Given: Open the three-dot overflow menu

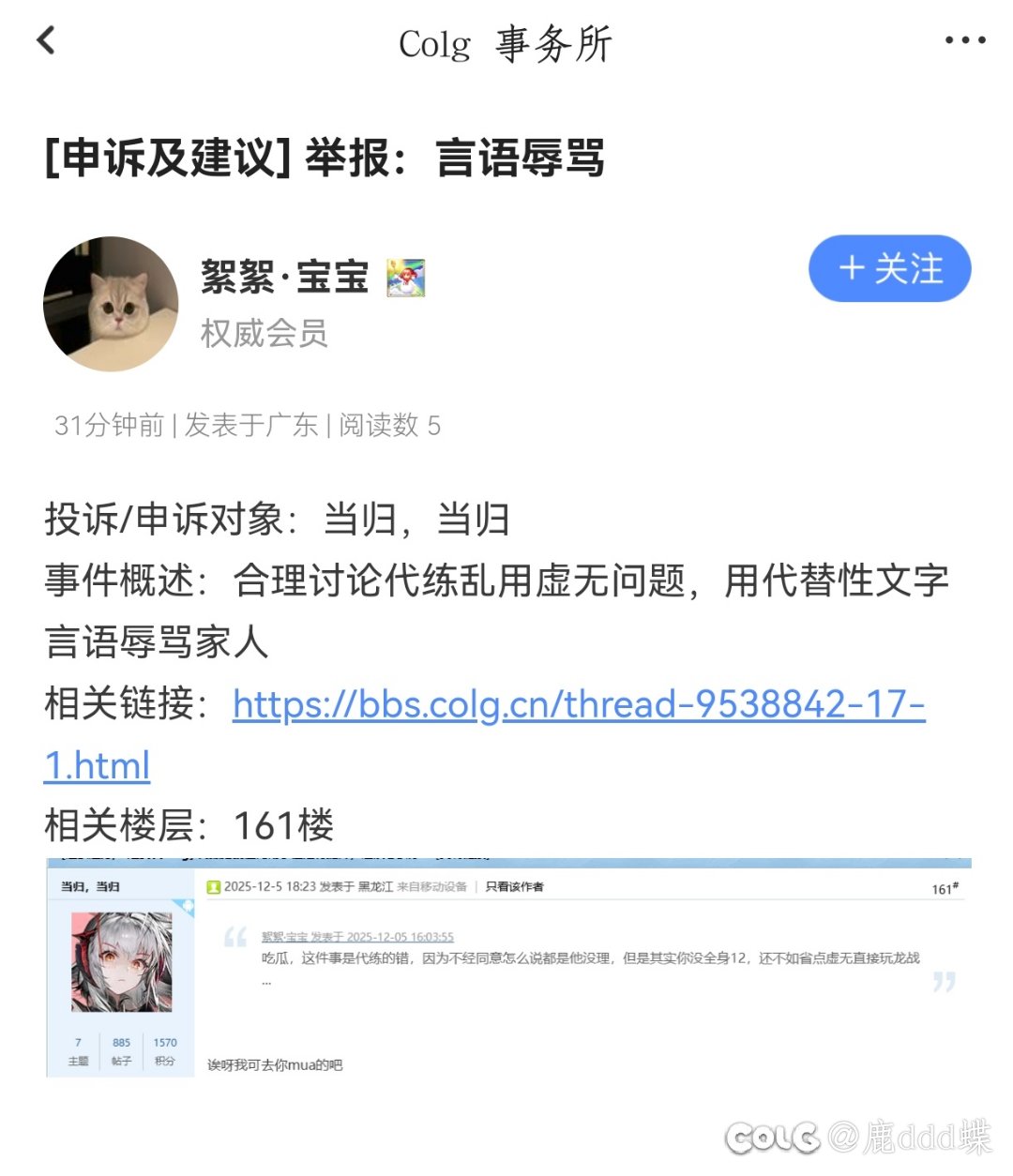Looking at the screenshot, I should [964, 40].
